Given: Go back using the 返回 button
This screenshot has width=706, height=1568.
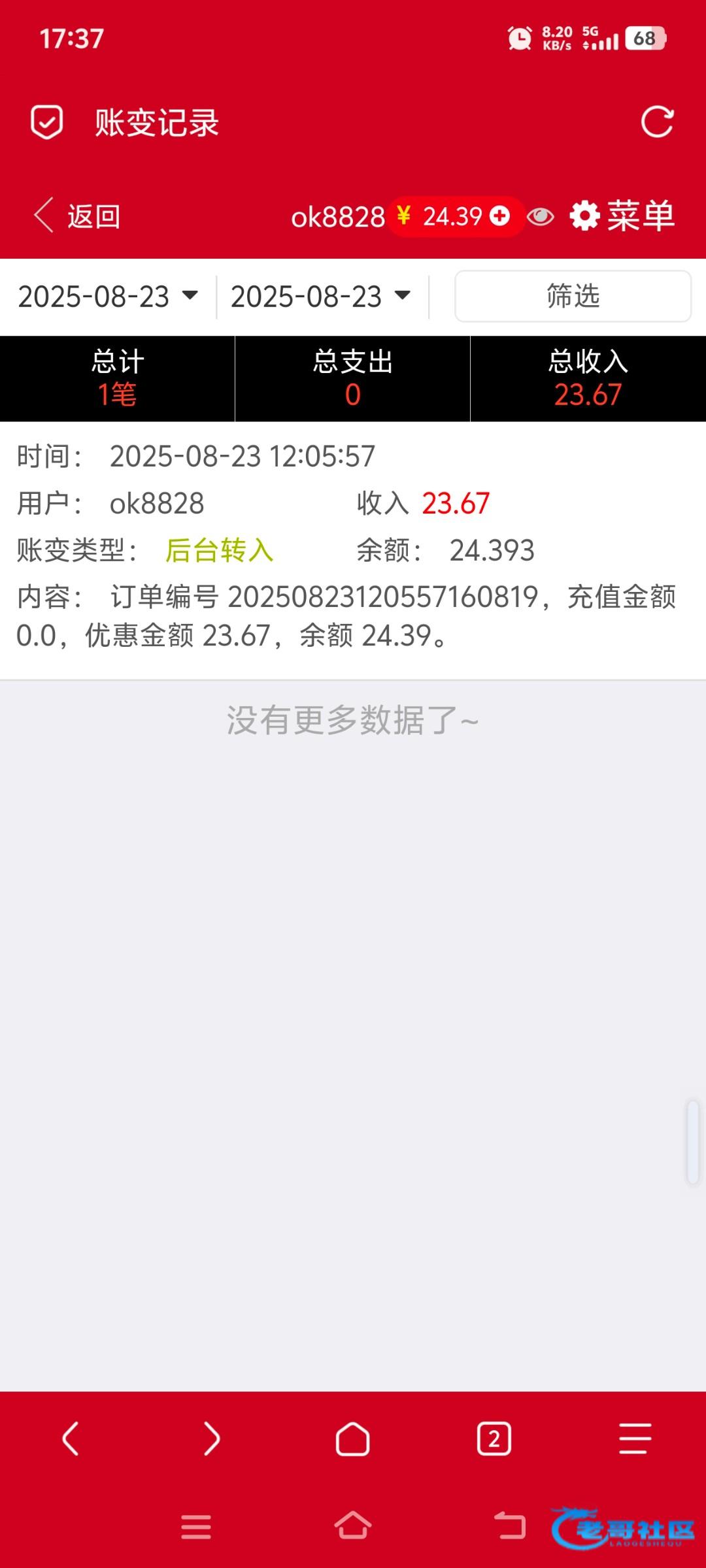Looking at the screenshot, I should (77, 216).
